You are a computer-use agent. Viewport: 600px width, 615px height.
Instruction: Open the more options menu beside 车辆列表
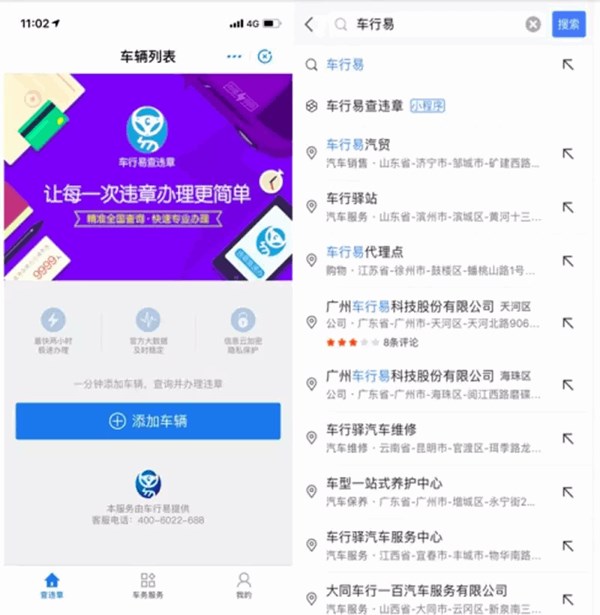(x=234, y=57)
